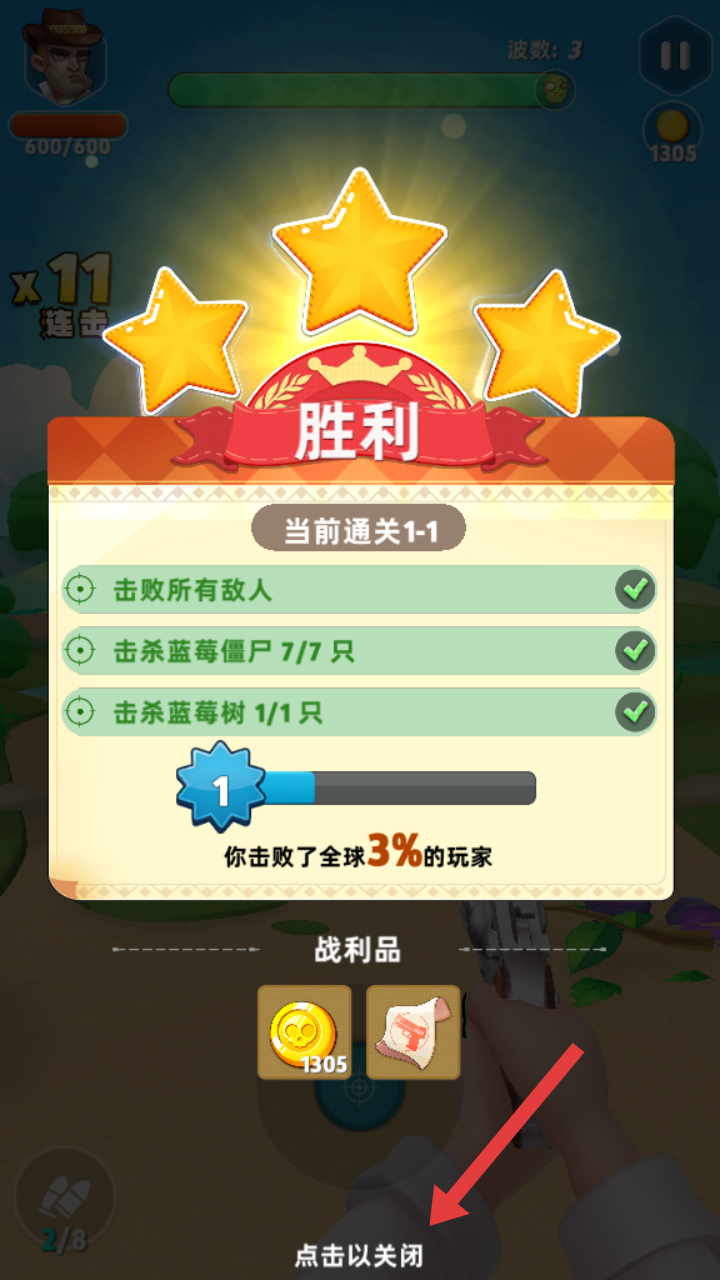The image size is (720, 1280).
Task: Open the gold coin 1305 loot item
Action: 305,1032
